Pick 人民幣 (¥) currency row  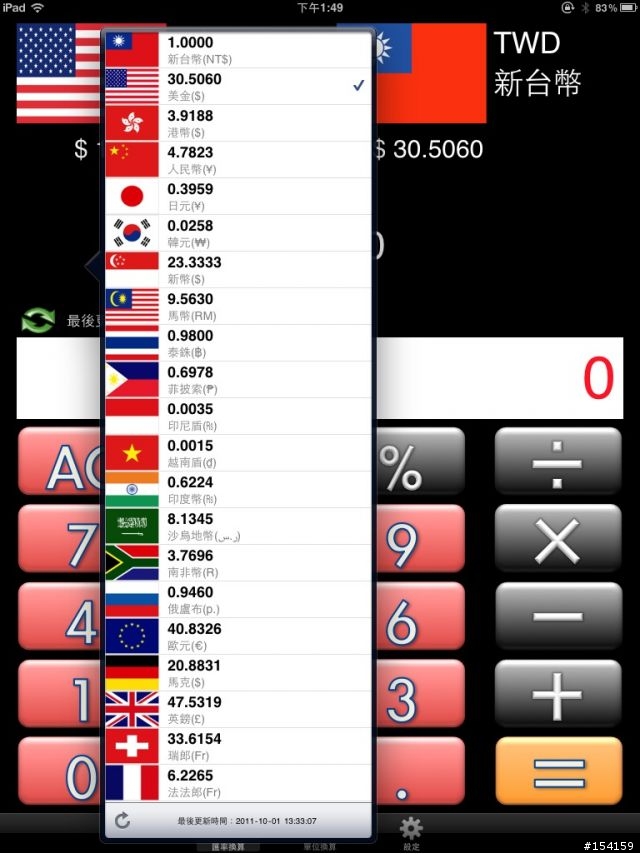(x=238, y=160)
